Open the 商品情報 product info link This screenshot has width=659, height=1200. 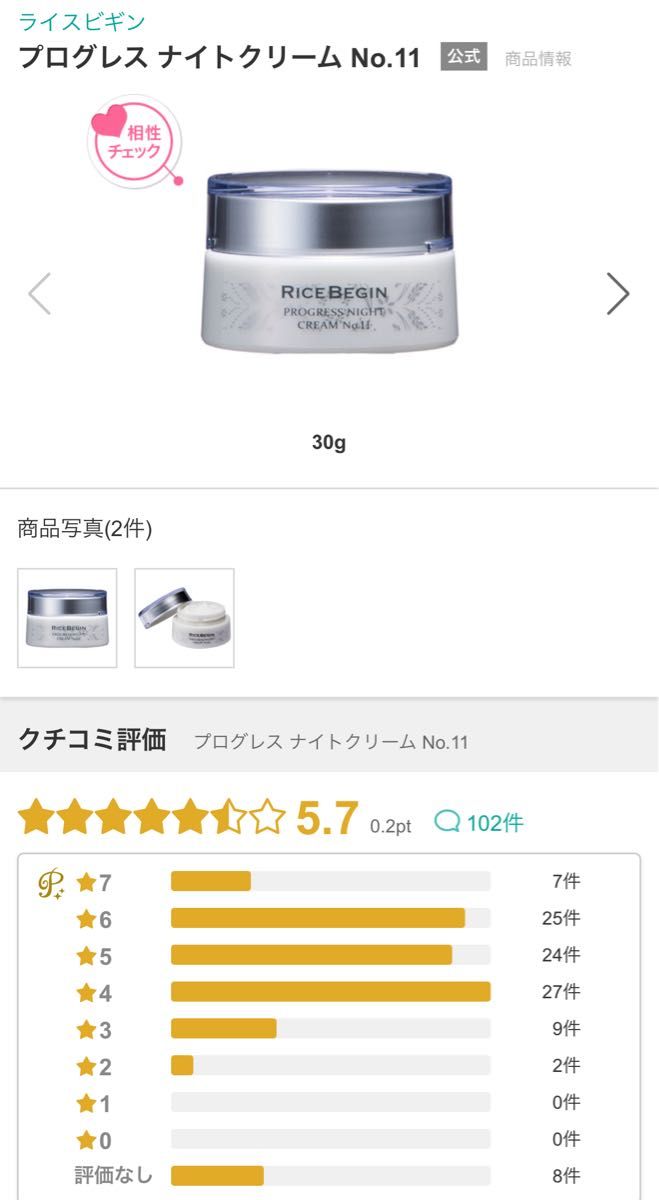538,58
